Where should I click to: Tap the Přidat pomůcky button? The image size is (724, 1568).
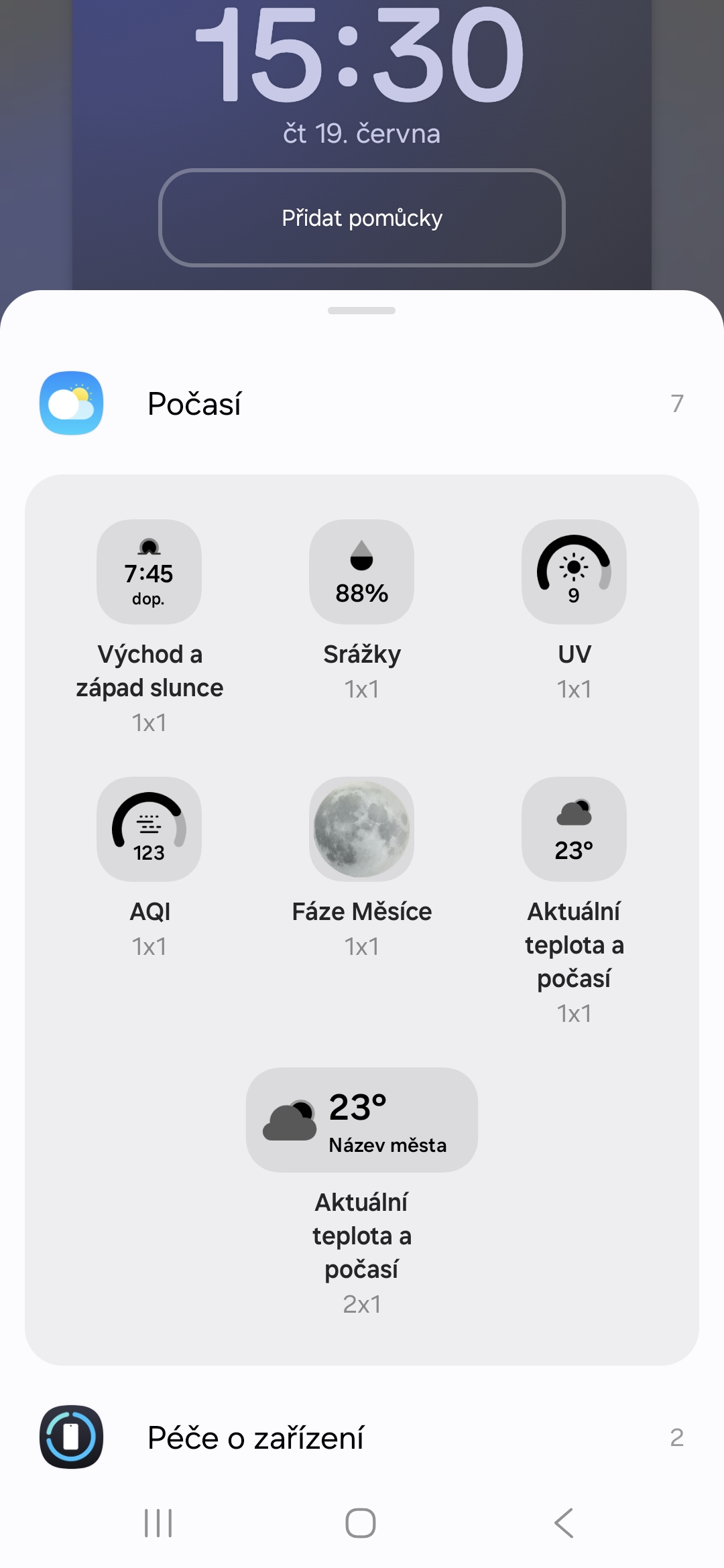tap(362, 218)
